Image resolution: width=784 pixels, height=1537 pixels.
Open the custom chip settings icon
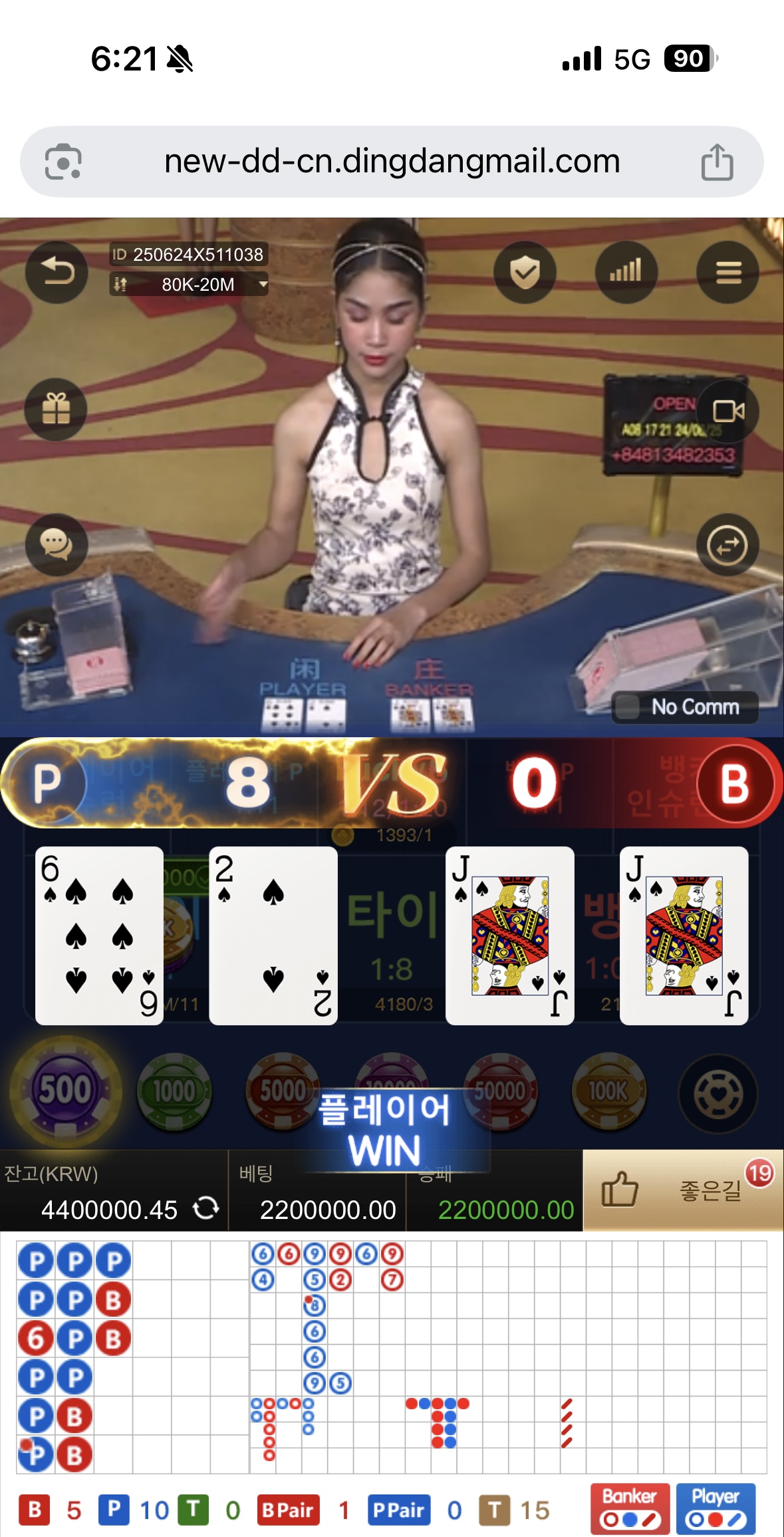[718, 1093]
